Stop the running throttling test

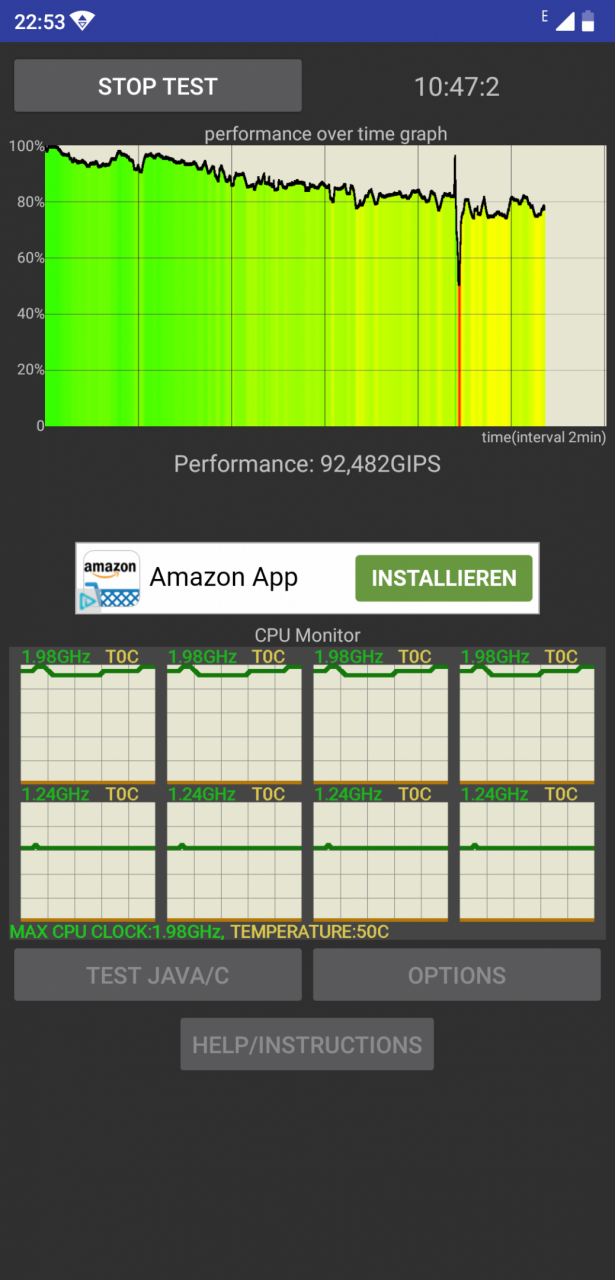(157, 86)
